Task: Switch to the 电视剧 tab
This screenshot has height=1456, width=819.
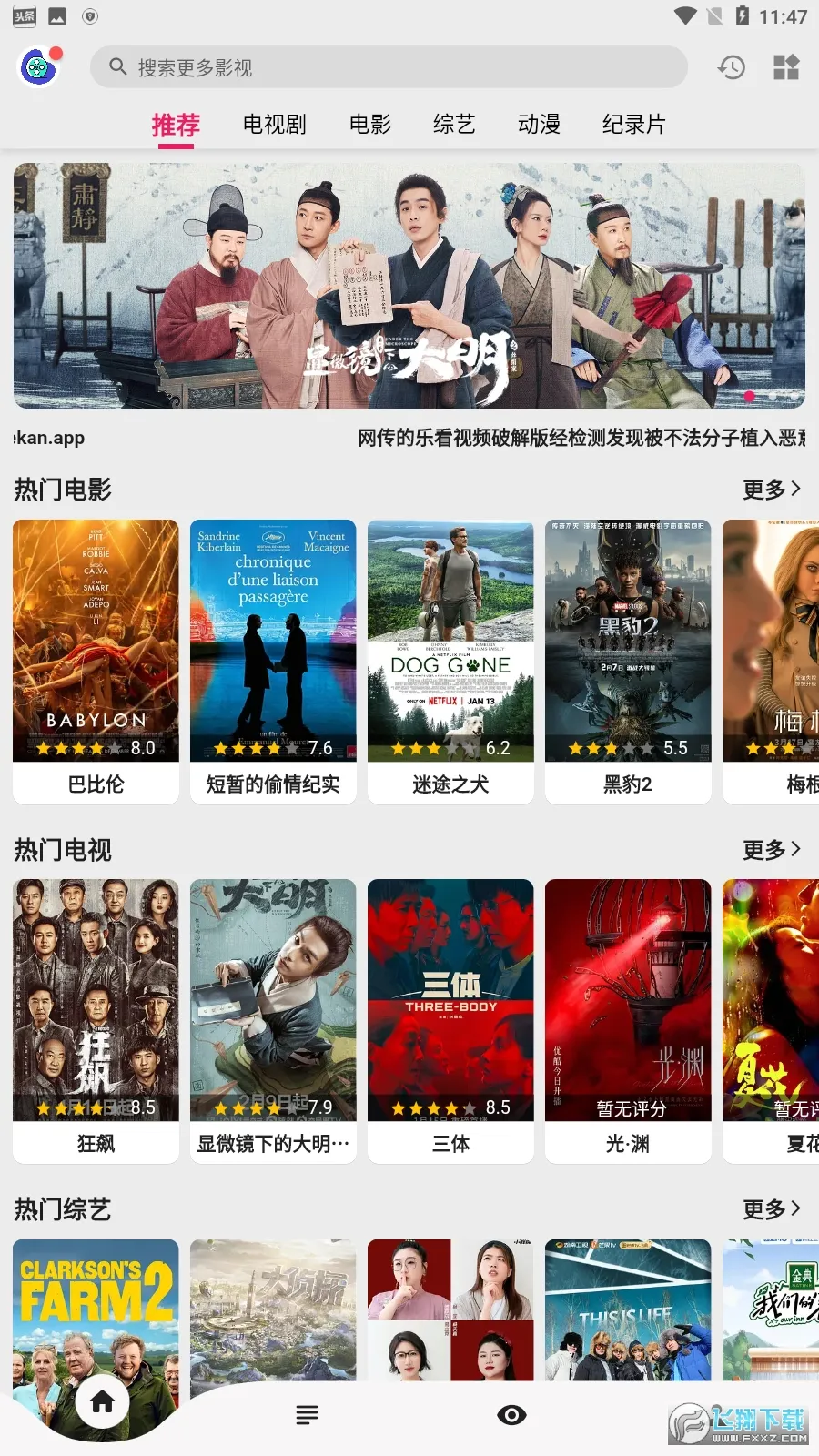Action: tap(274, 124)
